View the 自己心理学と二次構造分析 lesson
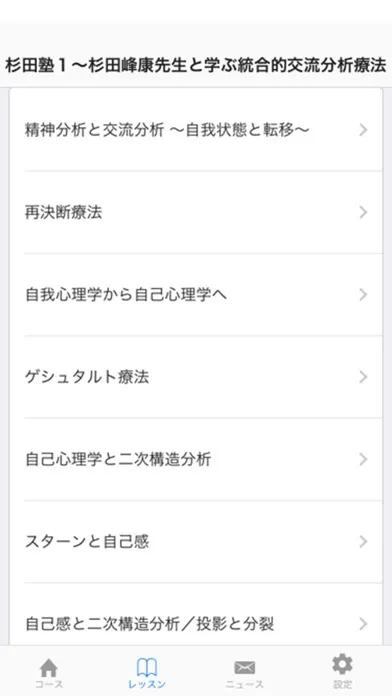Image resolution: width=392 pixels, height=696 pixels. pos(196,459)
